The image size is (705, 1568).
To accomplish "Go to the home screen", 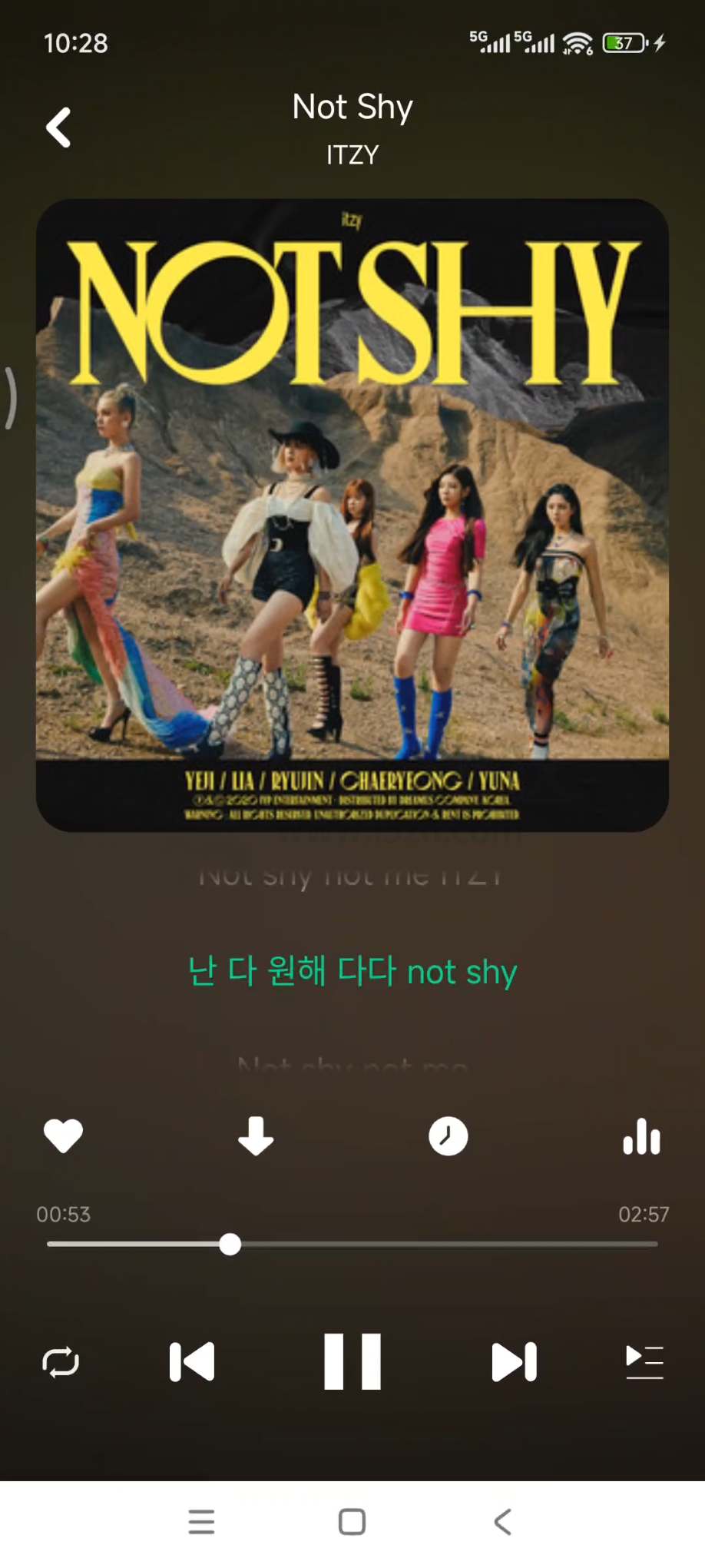I will point(352,1522).
